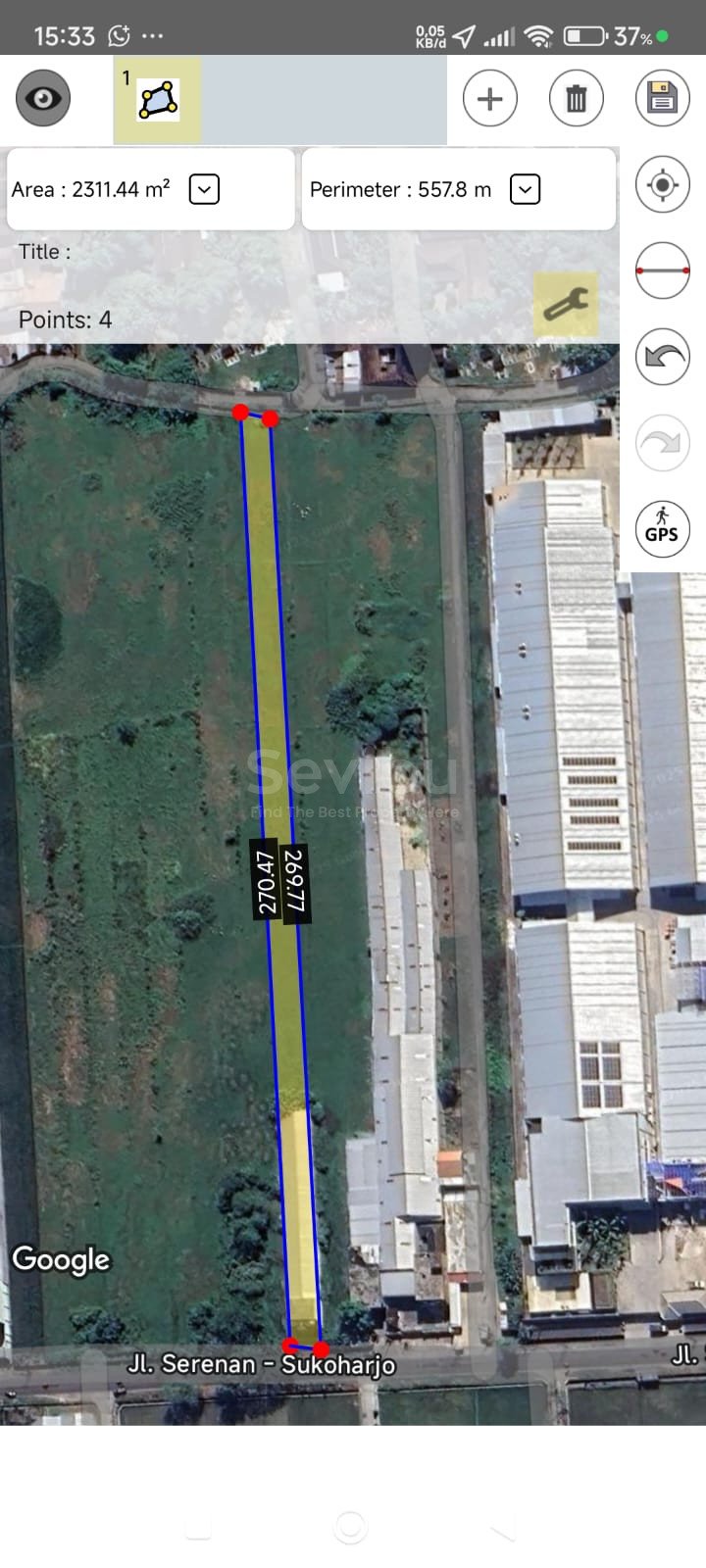Viewport: 706px width, 1568px height.
Task: Undo the last point
Action: pyautogui.click(x=662, y=357)
